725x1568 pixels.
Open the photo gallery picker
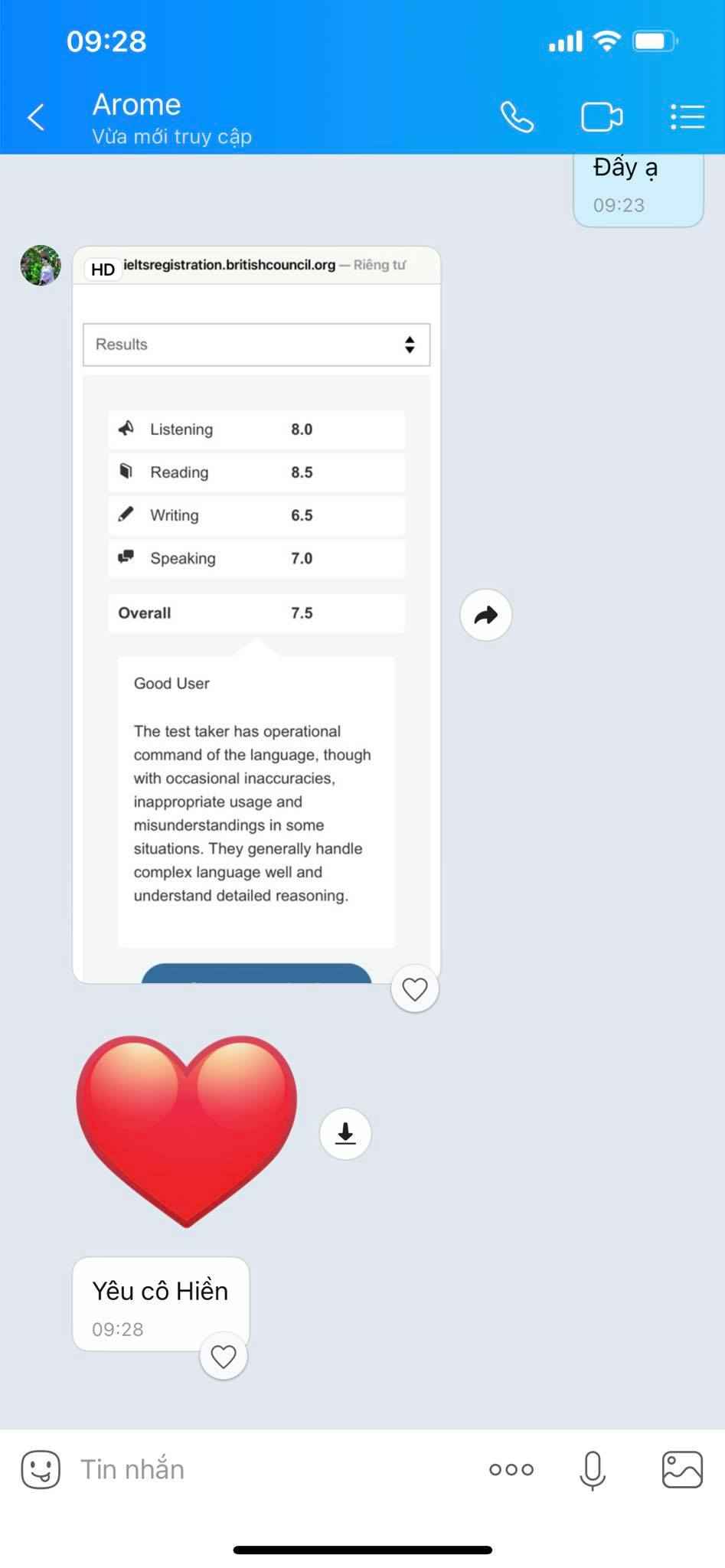coord(681,1469)
